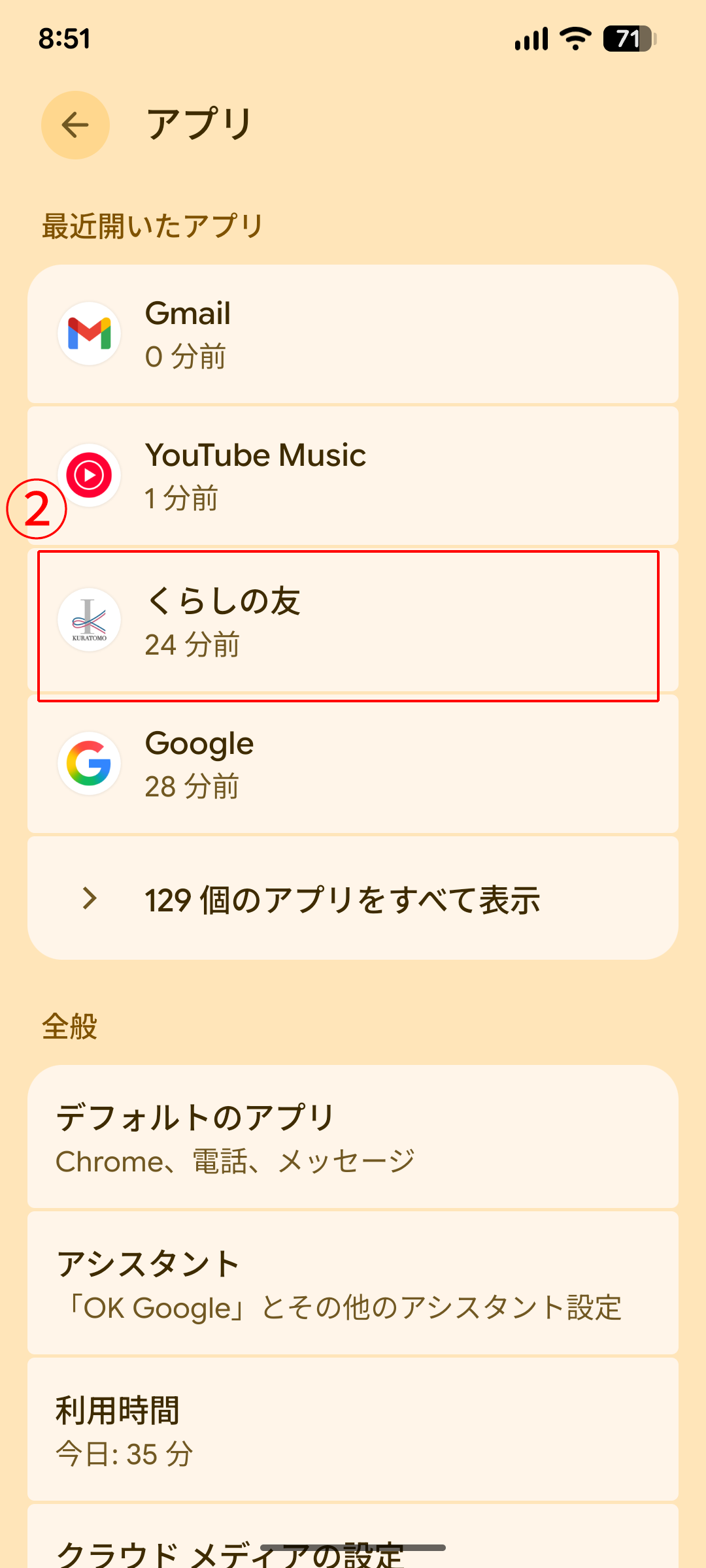Open the Google app entry

tap(353, 764)
